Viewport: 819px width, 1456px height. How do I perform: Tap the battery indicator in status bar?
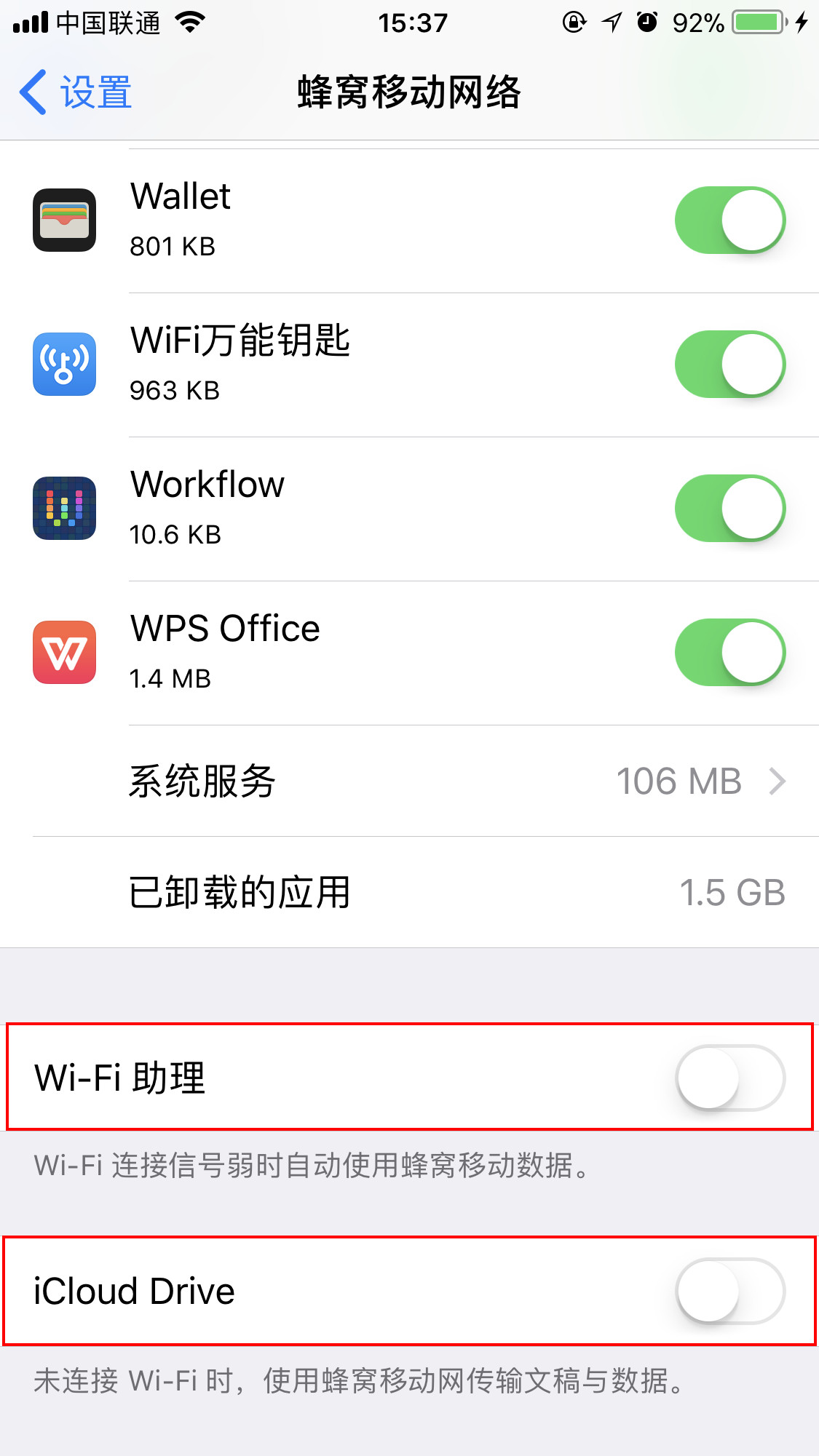point(753,22)
